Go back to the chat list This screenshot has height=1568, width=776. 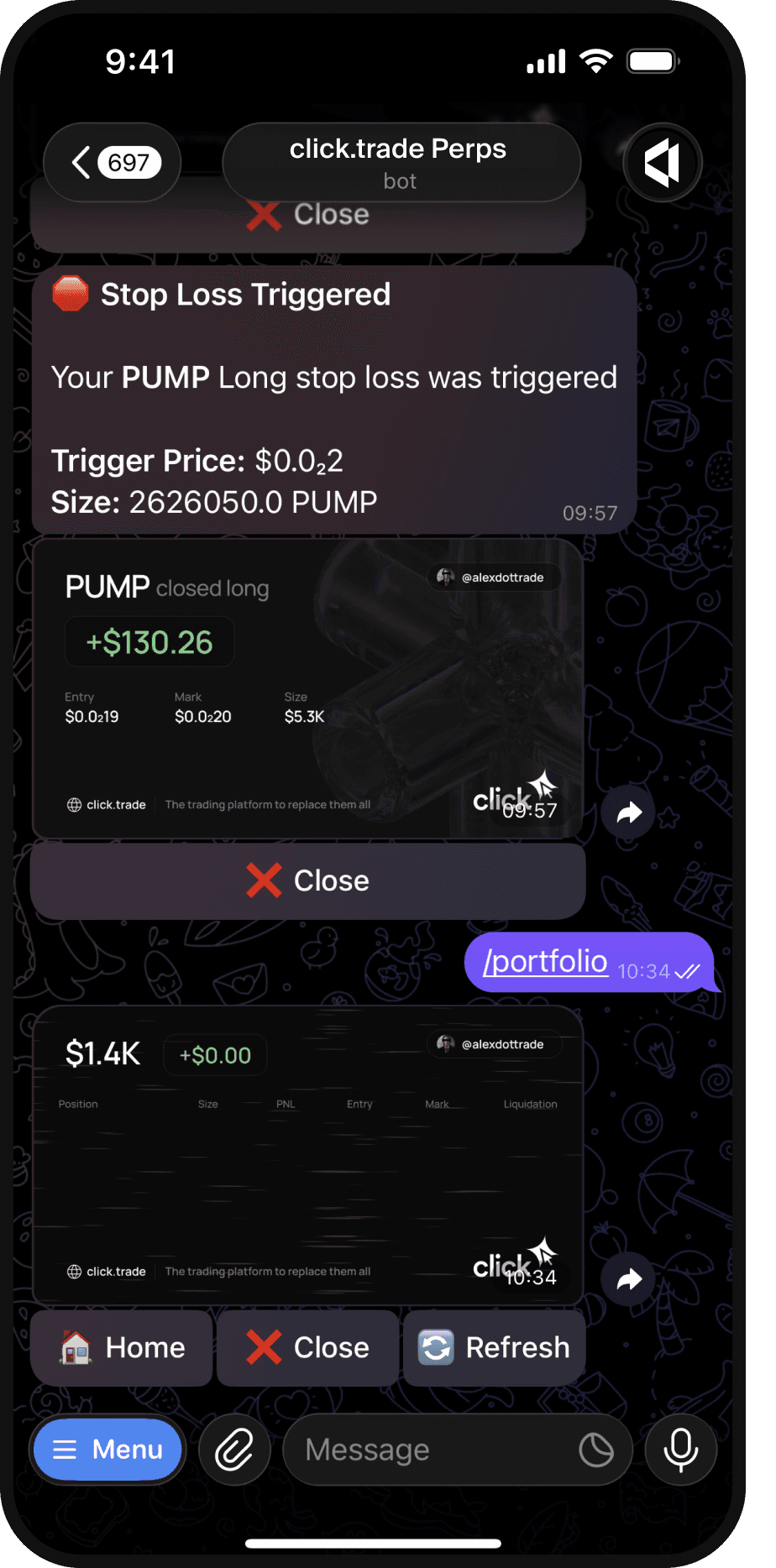[x=112, y=162]
